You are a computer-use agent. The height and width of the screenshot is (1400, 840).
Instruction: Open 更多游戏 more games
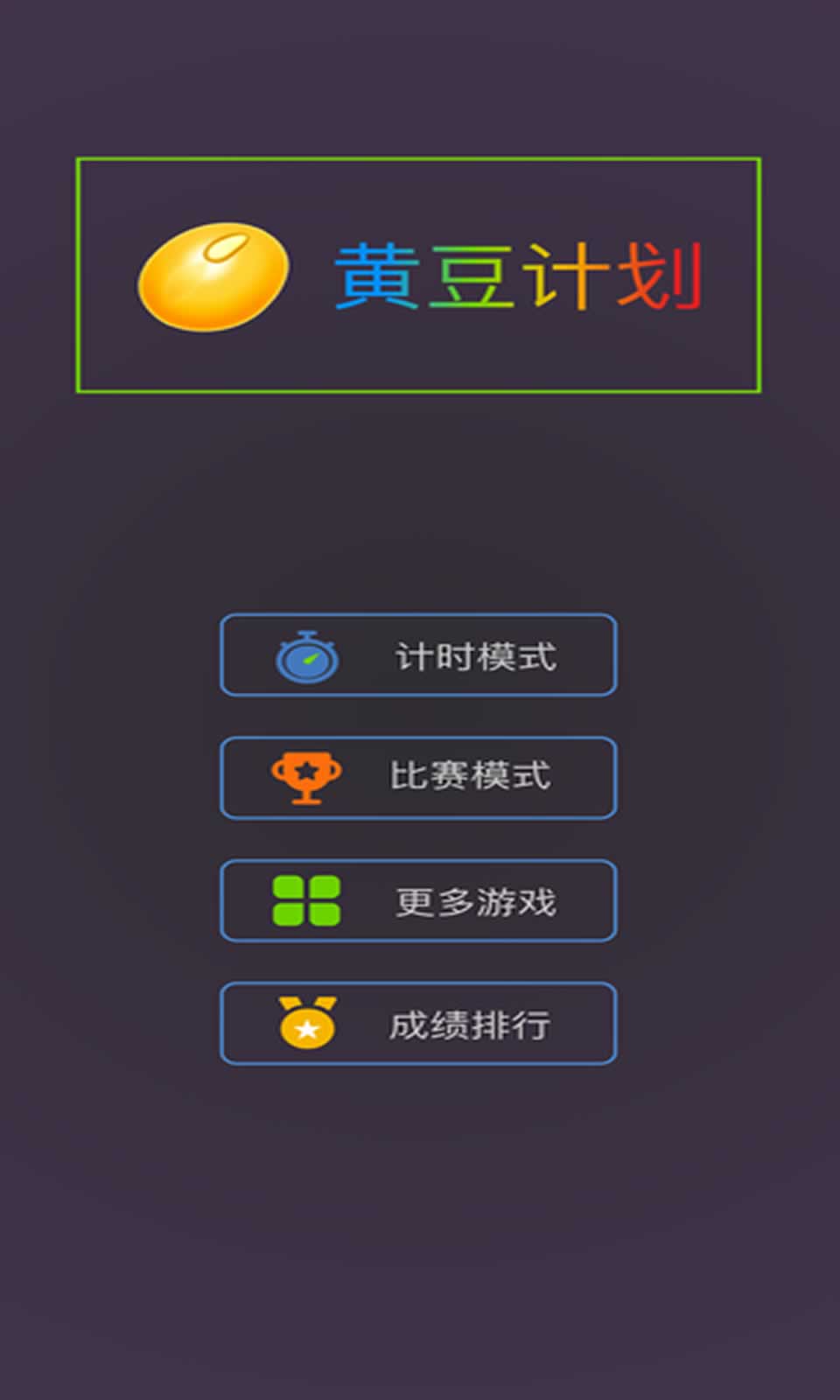[x=418, y=899]
